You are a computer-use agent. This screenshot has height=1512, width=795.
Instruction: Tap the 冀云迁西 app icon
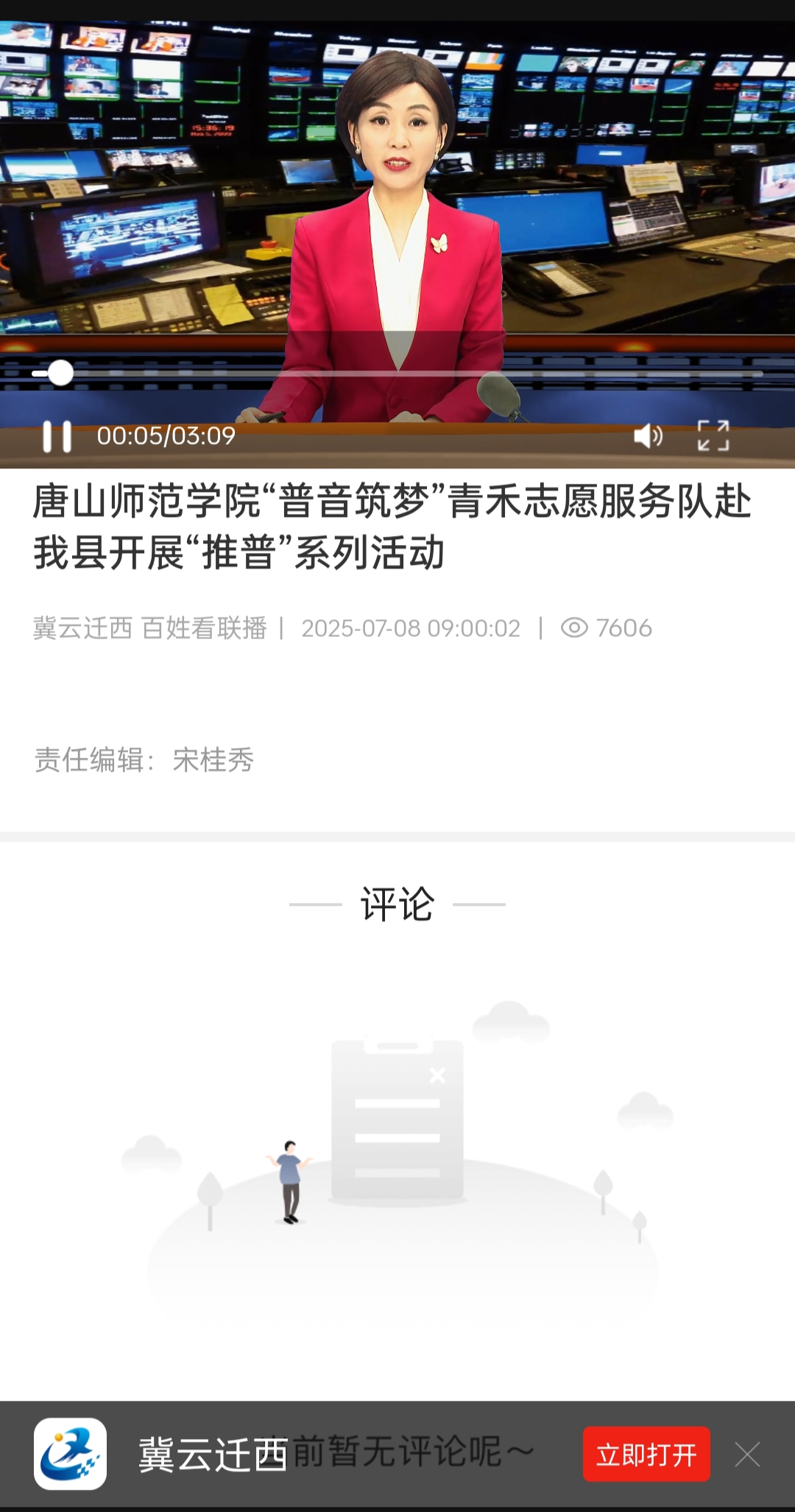click(x=71, y=1454)
